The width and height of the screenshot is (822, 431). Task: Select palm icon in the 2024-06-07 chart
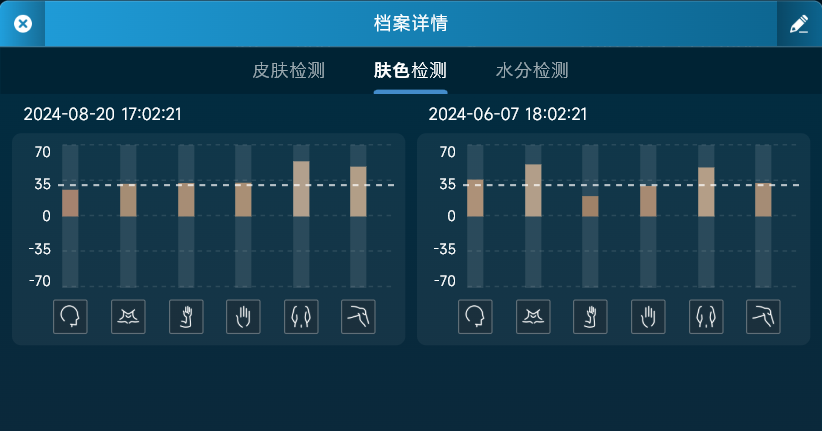[x=648, y=317]
